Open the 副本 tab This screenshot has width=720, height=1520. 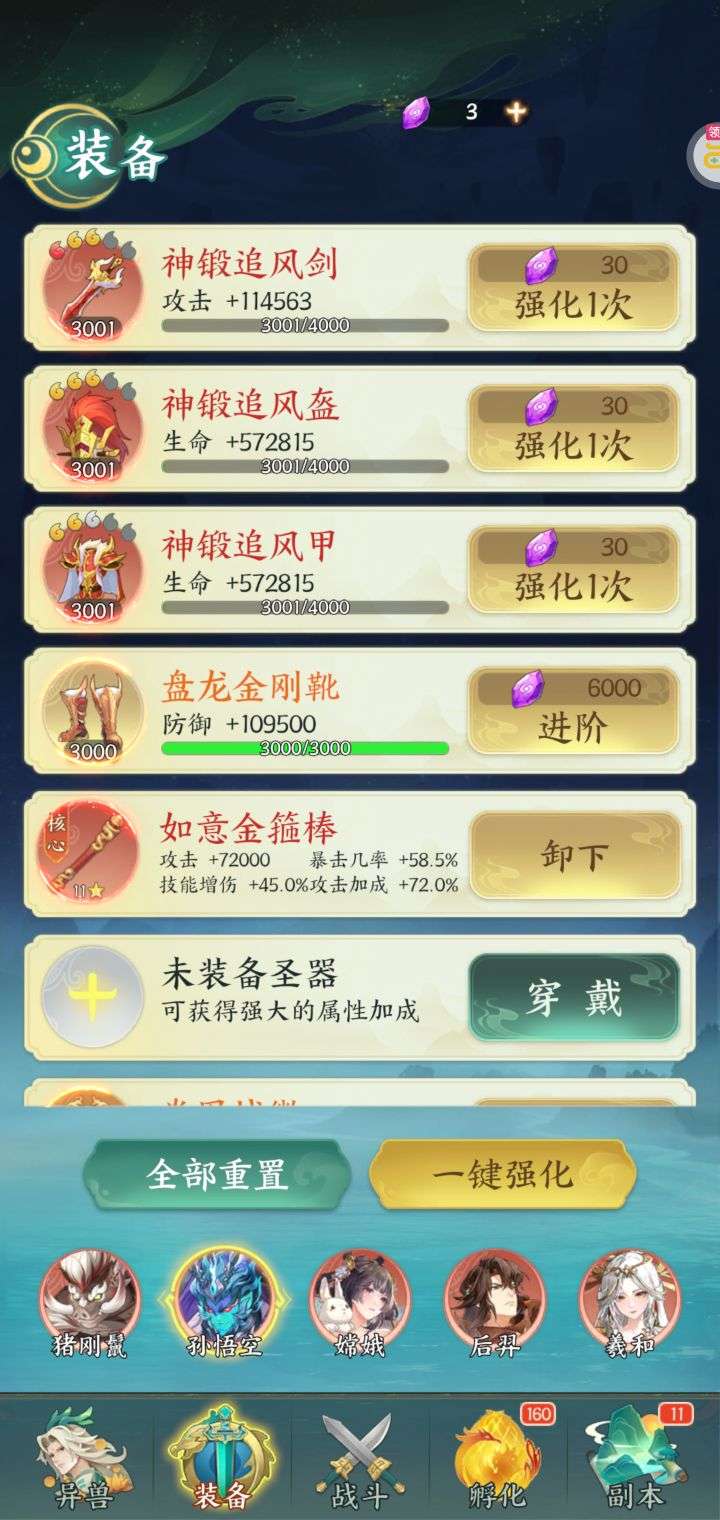click(636, 1460)
